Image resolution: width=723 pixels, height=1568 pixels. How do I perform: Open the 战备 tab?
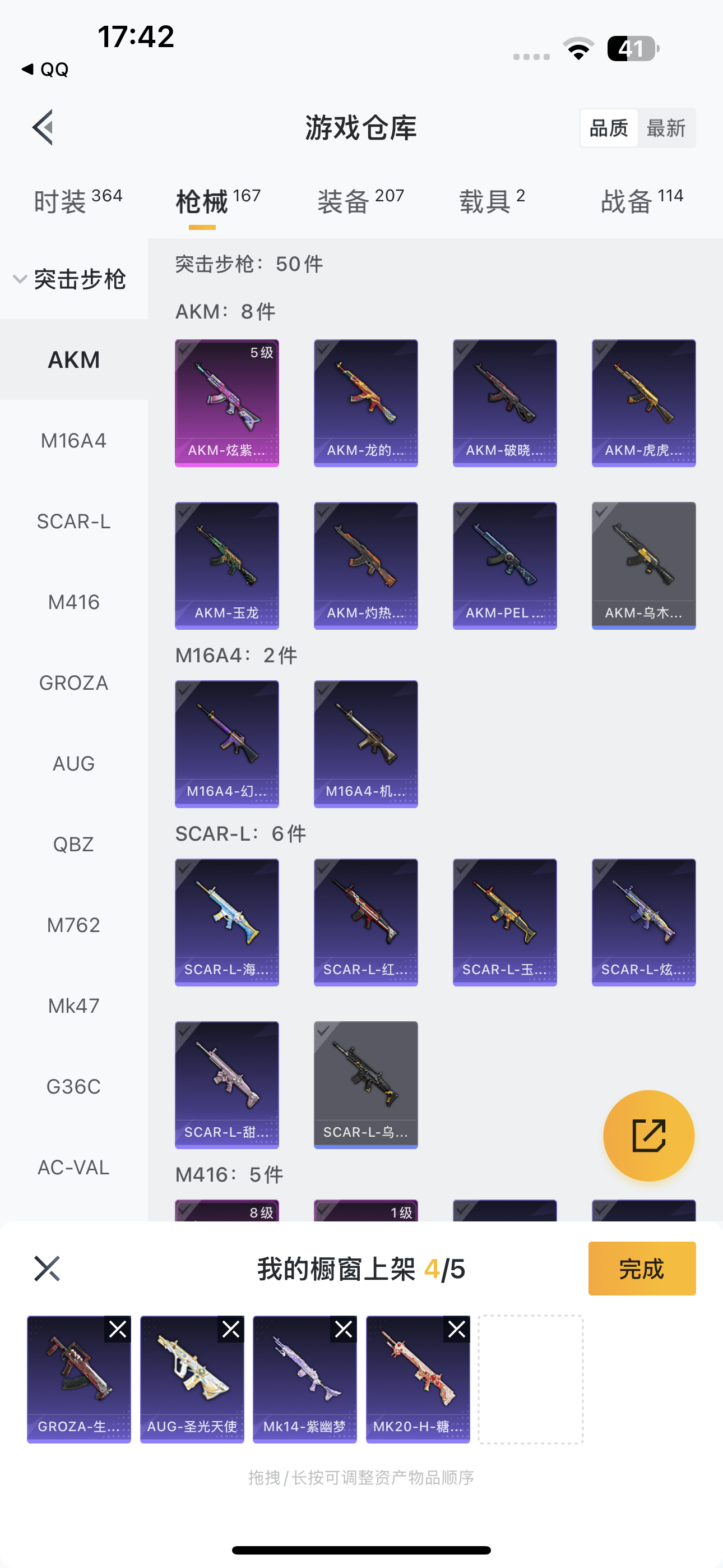point(641,201)
